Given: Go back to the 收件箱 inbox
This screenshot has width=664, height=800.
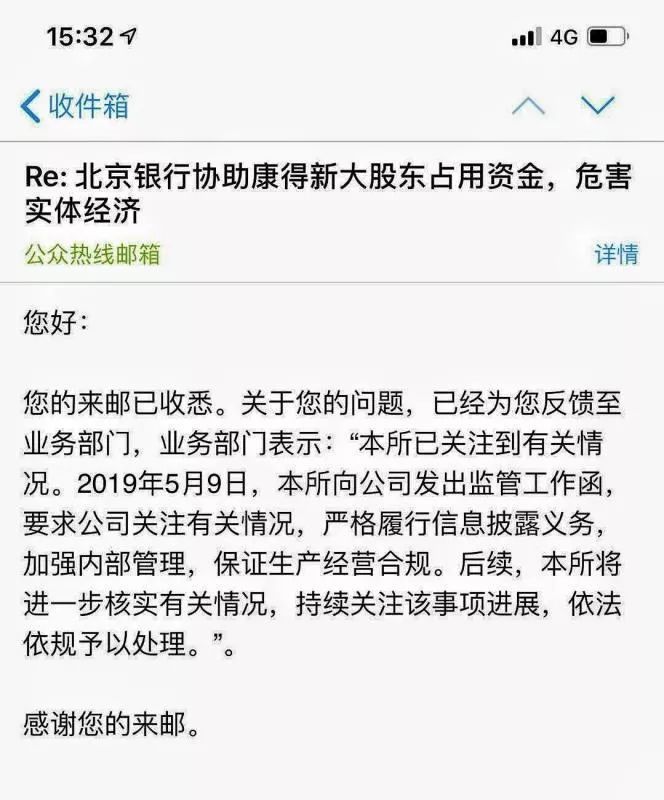Looking at the screenshot, I should pyautogui.click(x=75, y=105).
